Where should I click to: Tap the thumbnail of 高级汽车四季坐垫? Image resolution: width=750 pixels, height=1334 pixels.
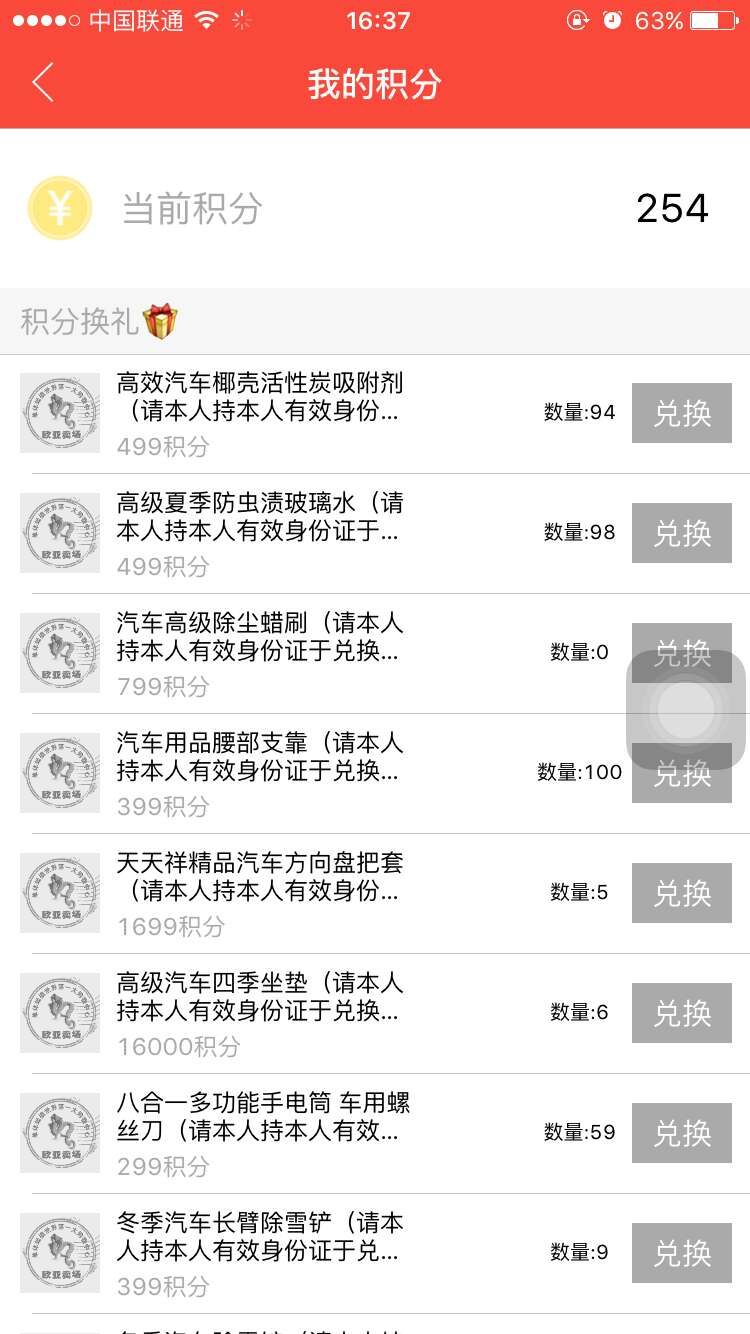pos(60,1012)
